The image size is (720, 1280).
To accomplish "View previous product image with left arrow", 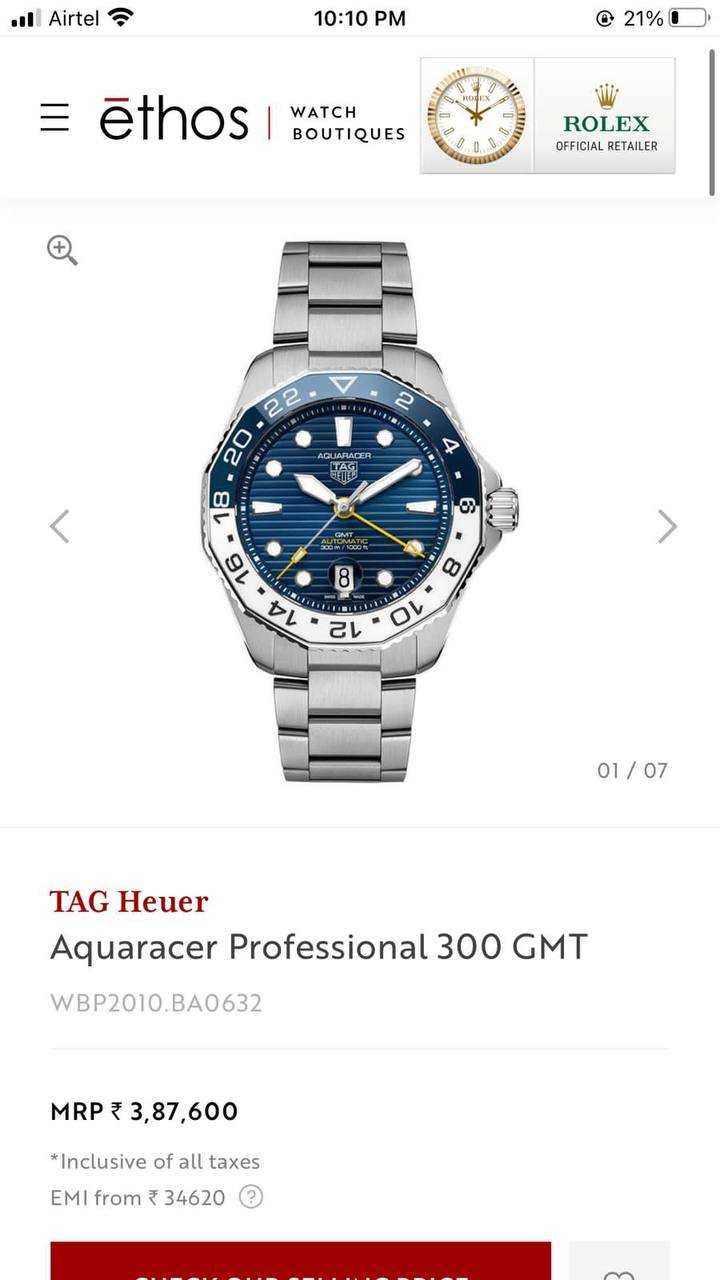I will (60, 525).
